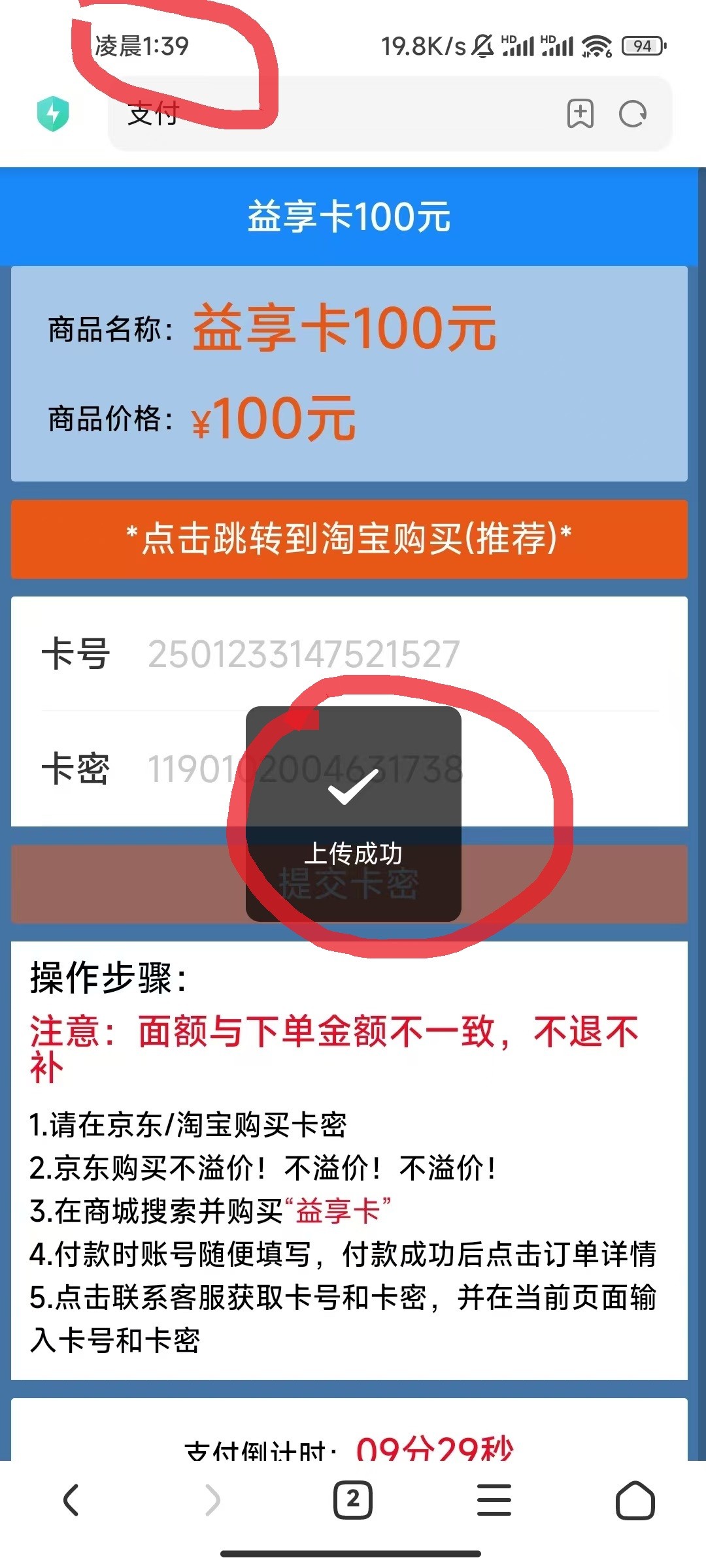Jump to Taobao via the orange 点击跳转到淘宝购买 button
Viewport: 706px width, 1568px height.
coord(349,540)
